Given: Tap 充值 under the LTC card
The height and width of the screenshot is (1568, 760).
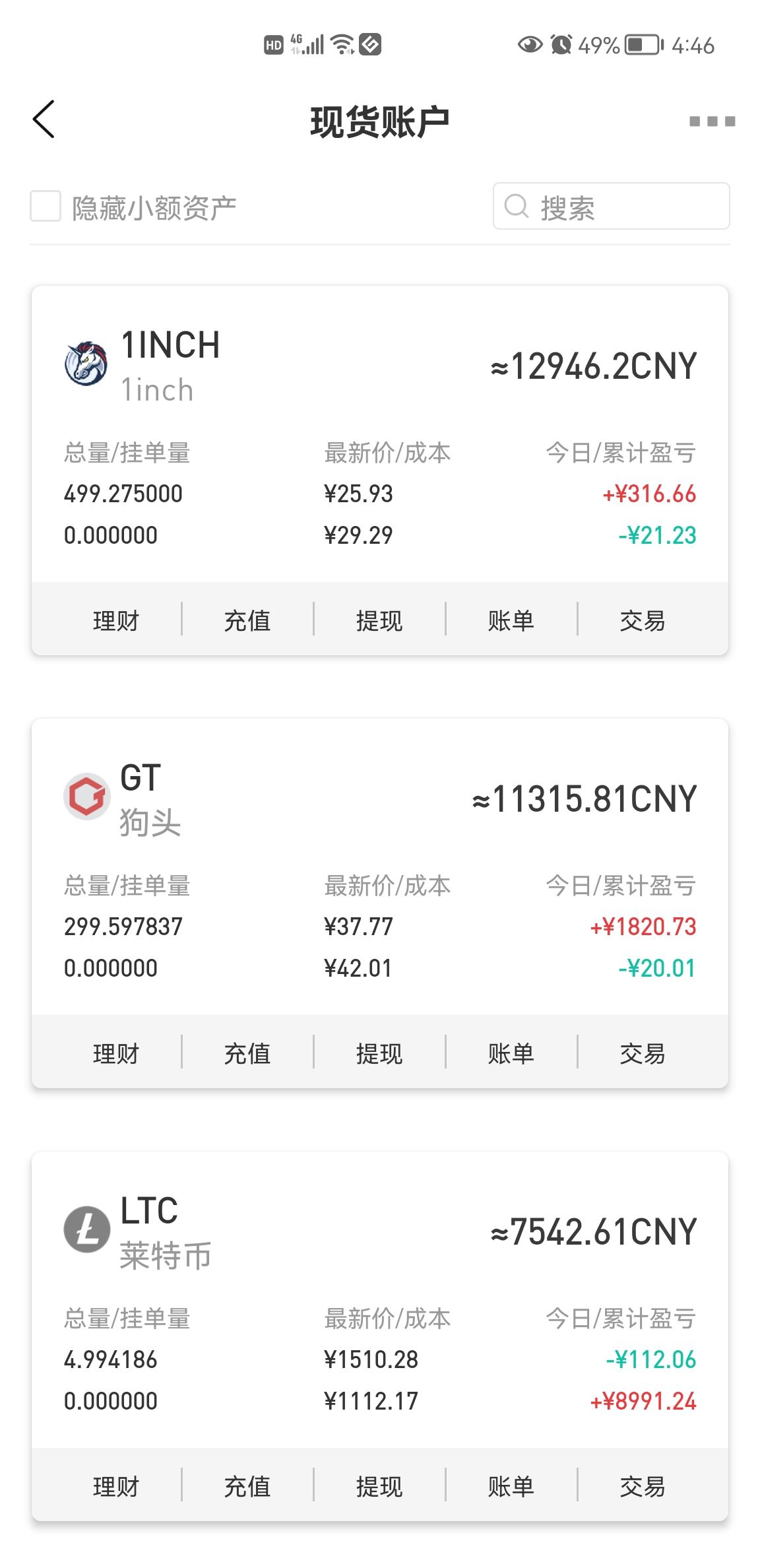Looking at the screenshot, I should click(247, 1486).
